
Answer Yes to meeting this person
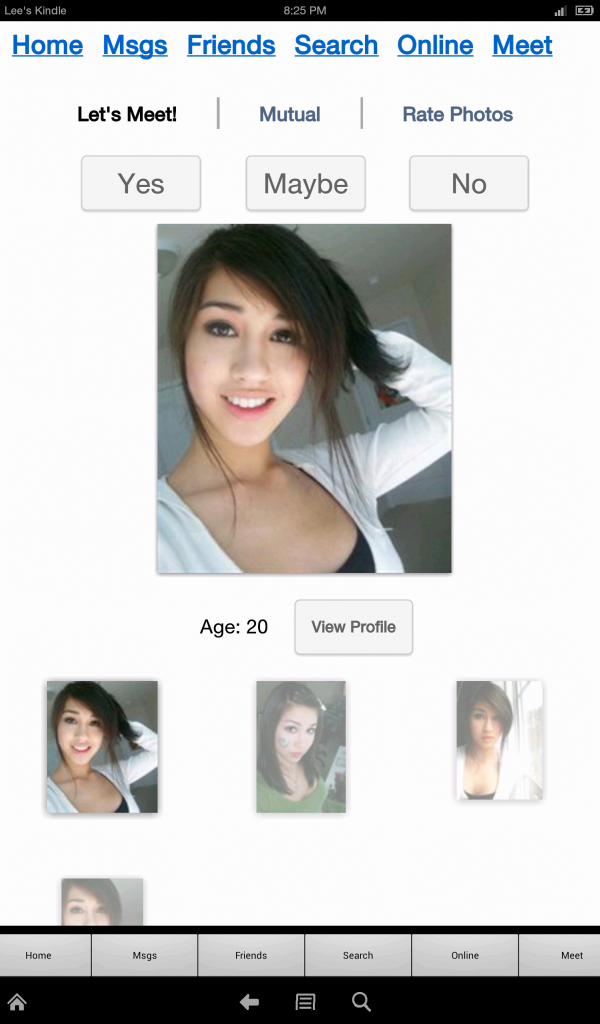(141, 184)
